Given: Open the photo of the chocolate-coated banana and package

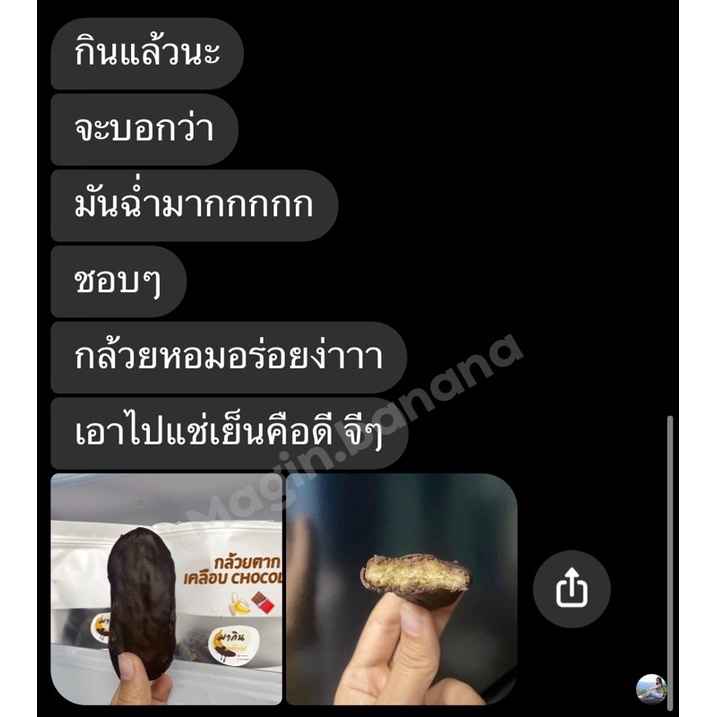Looking at the screenshot, I should pyautogui.click(x=166, y=589).
